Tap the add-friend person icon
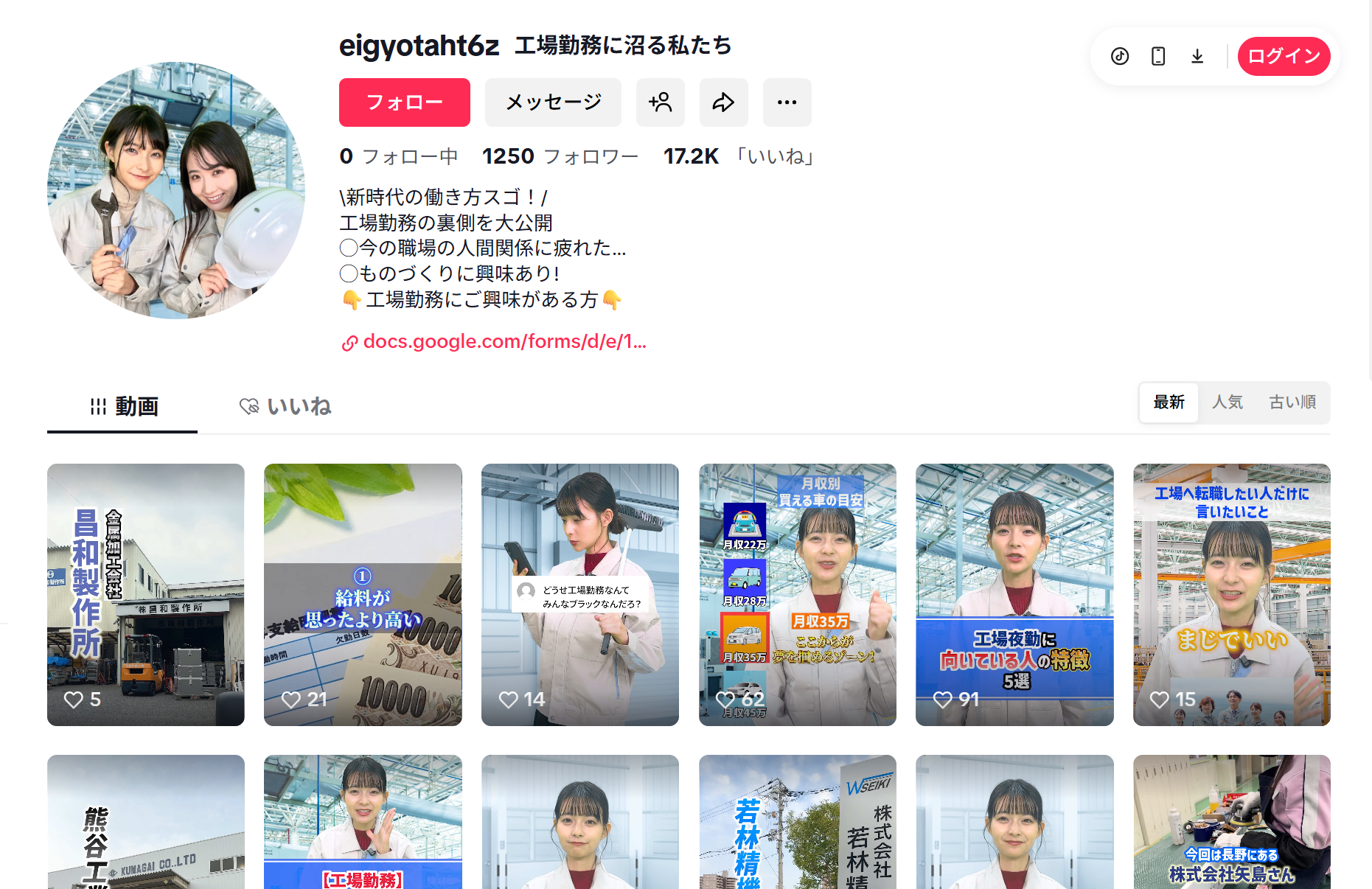1372x889 pixels. 660,102
